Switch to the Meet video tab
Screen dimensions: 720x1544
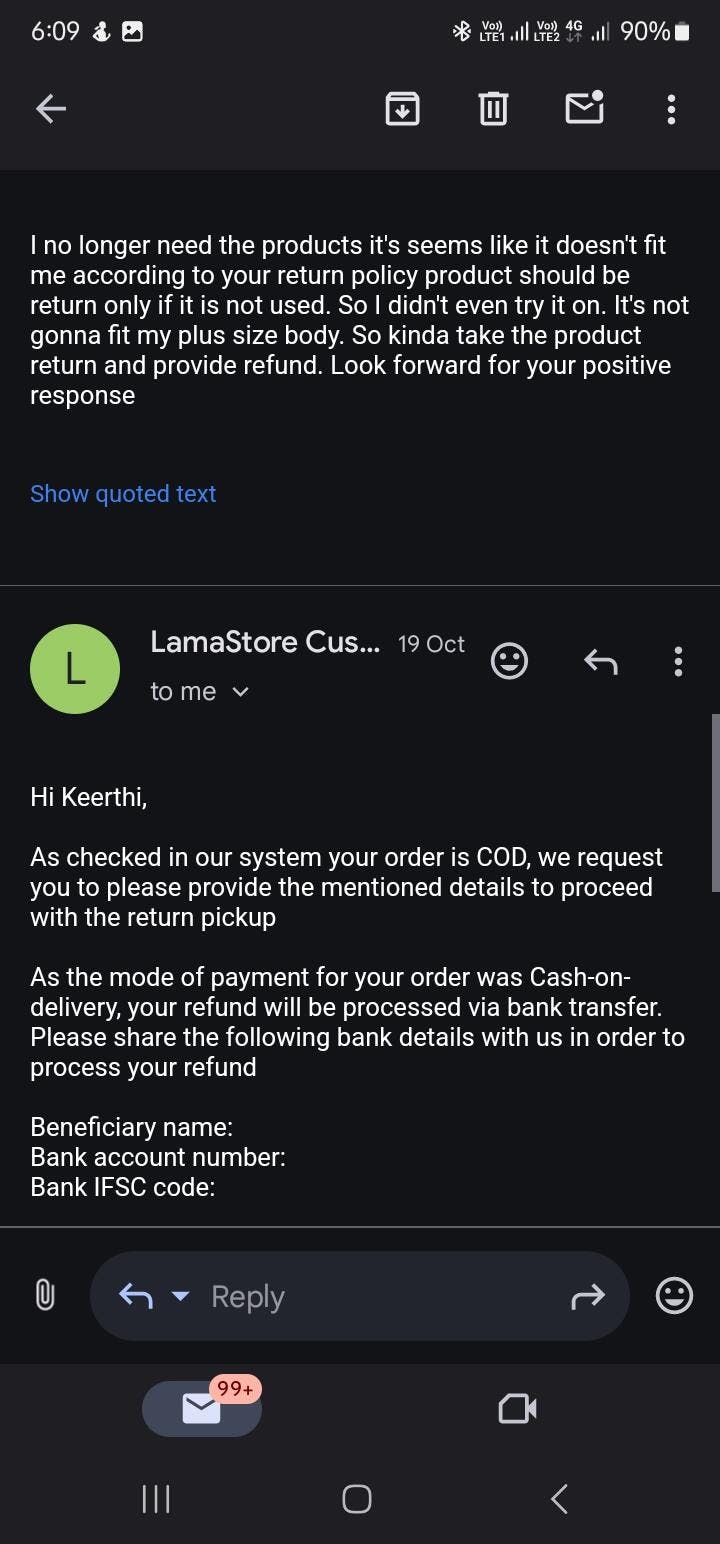(x=517, y=1409)
